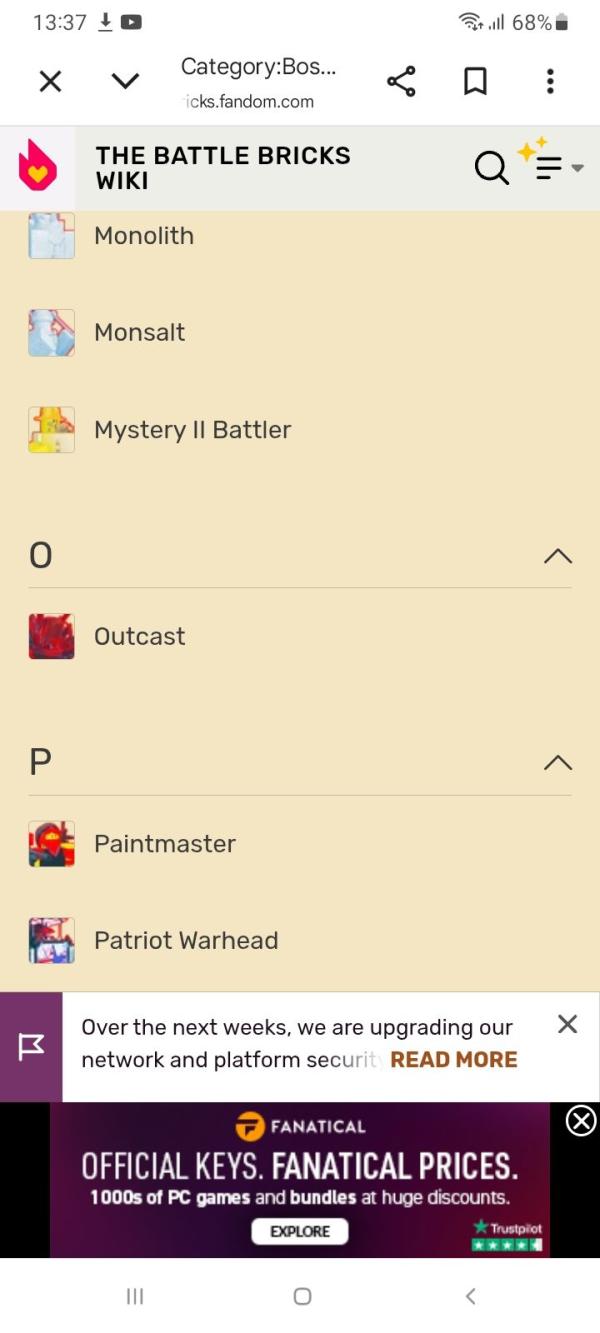This screenshot has height=1333, width=600.
Task: Close the browser custom tab
Action: [50, 82]
